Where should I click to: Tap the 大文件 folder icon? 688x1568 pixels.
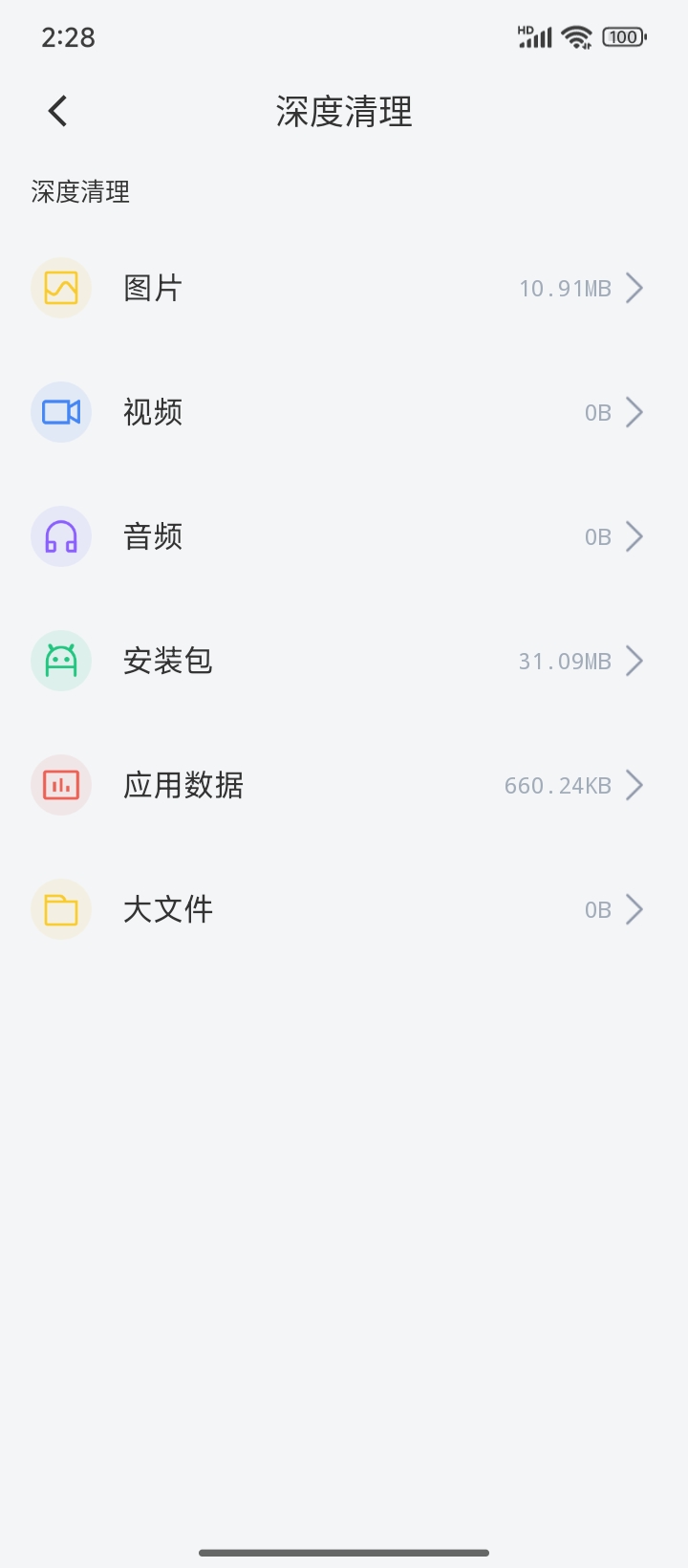click(x=60, y=909)
